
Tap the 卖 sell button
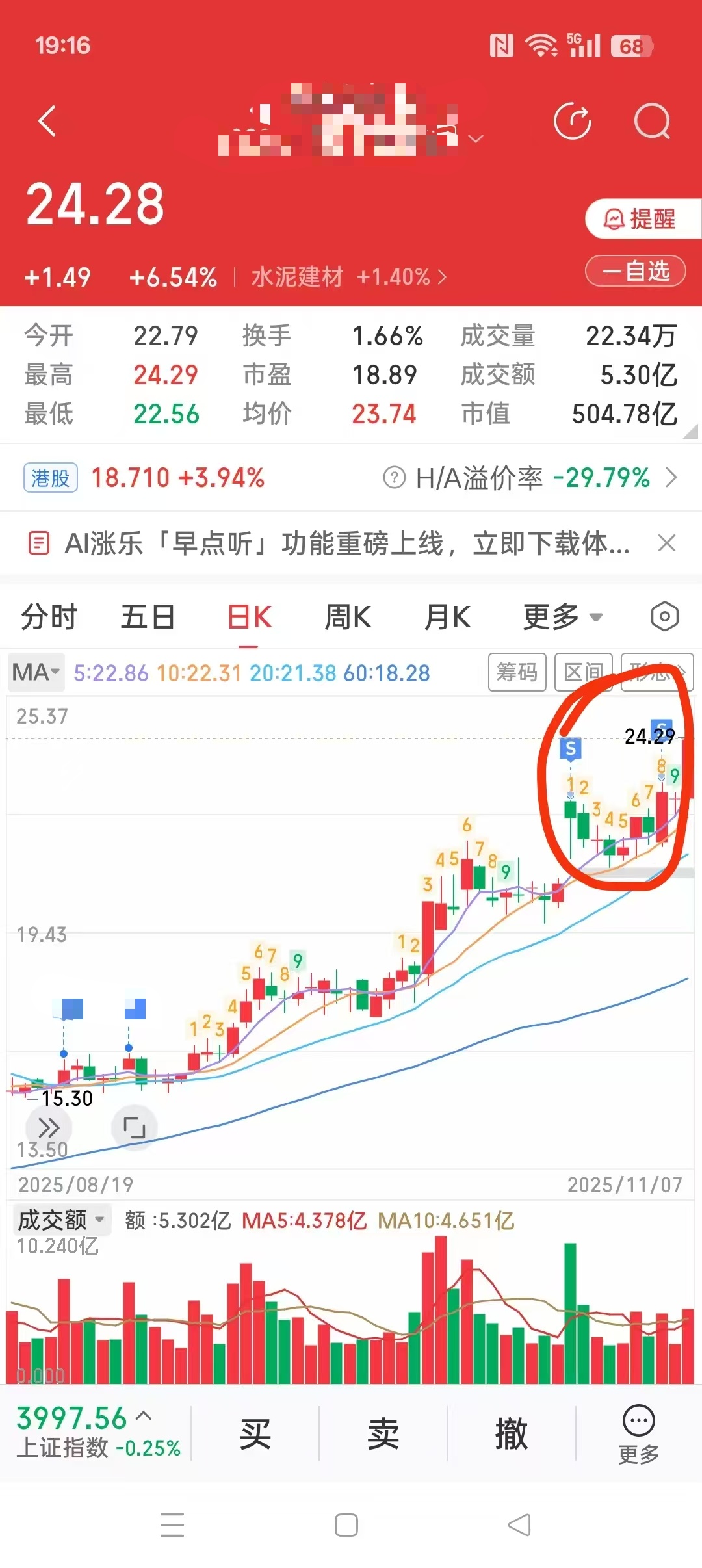(383, 1433)
